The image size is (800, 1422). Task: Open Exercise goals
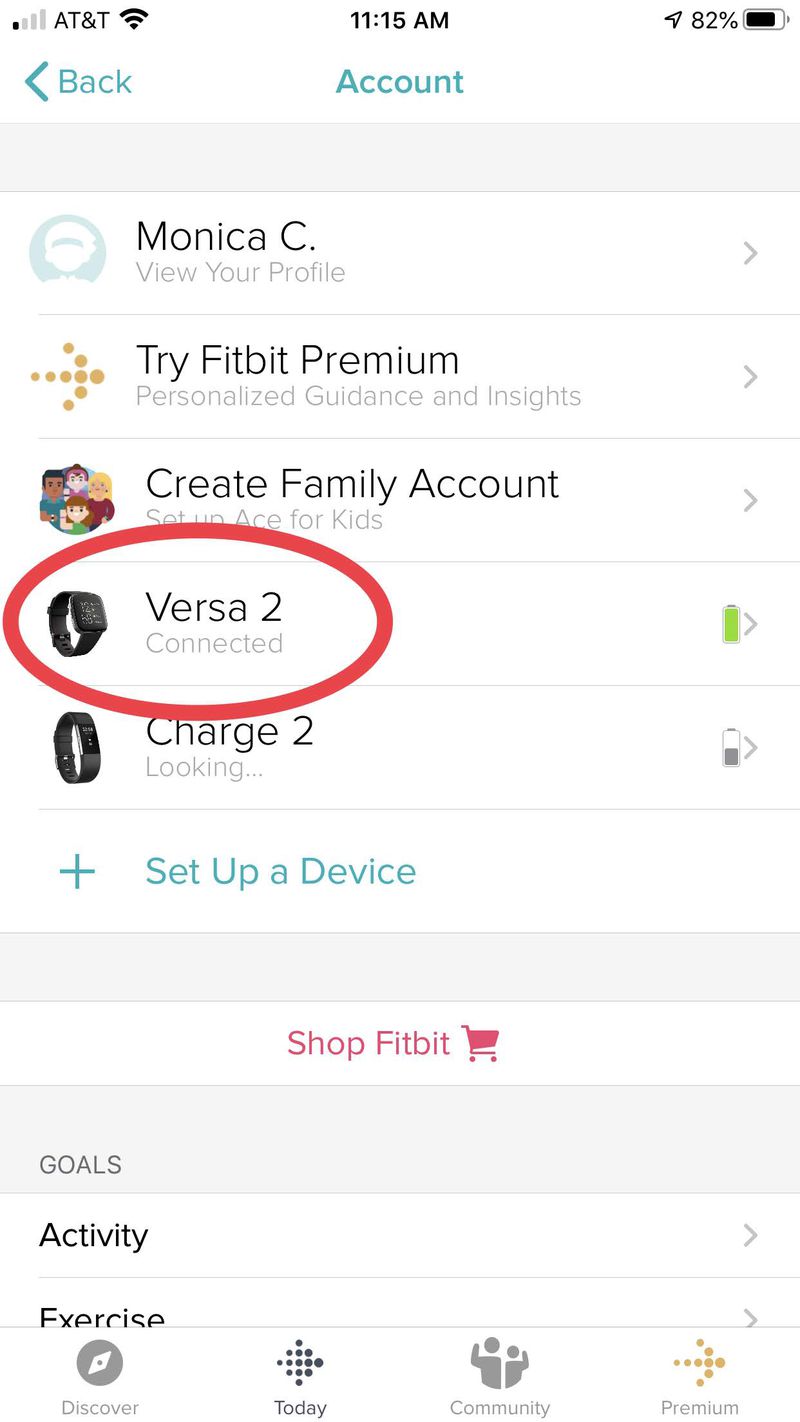click(x=400, y=1312)
